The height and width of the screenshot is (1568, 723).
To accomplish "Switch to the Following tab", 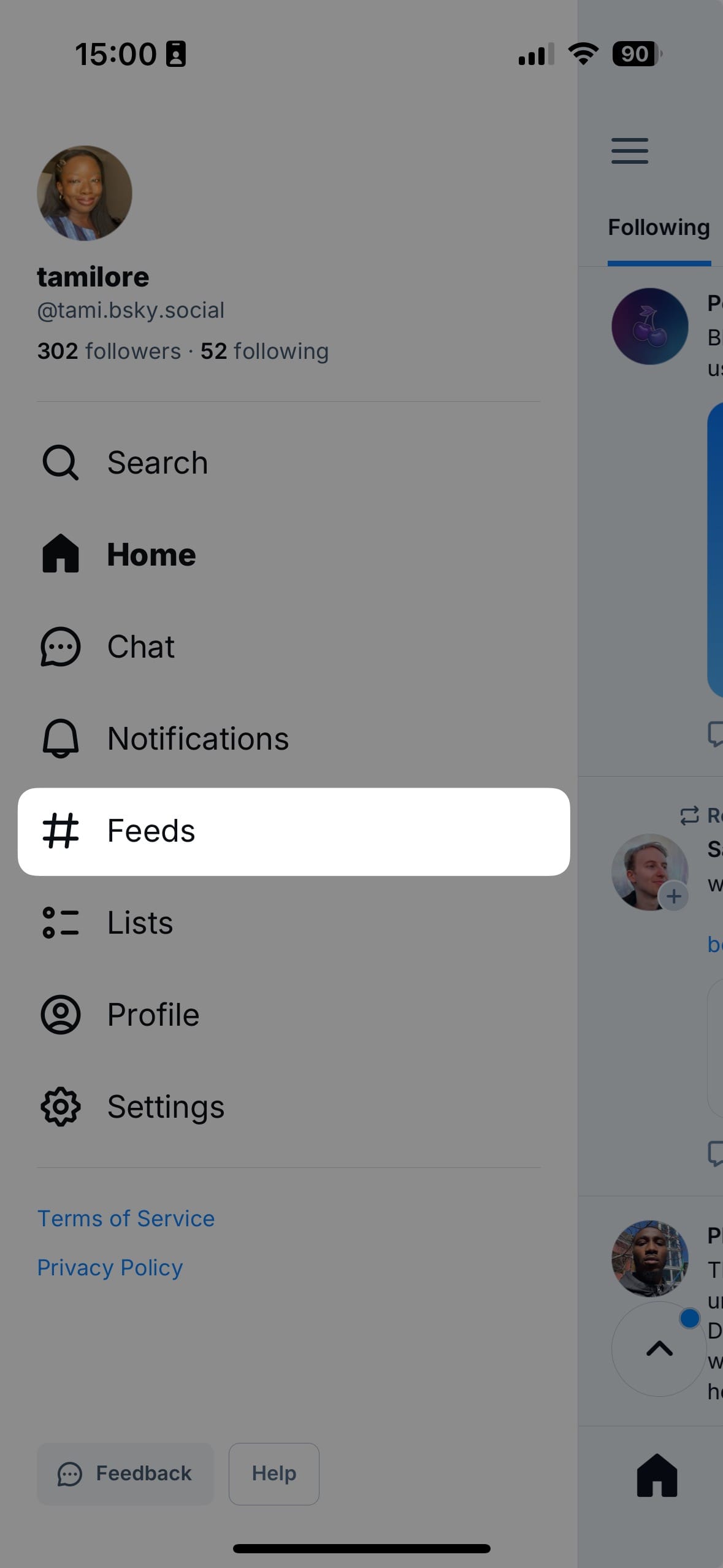I will (659, 228).
